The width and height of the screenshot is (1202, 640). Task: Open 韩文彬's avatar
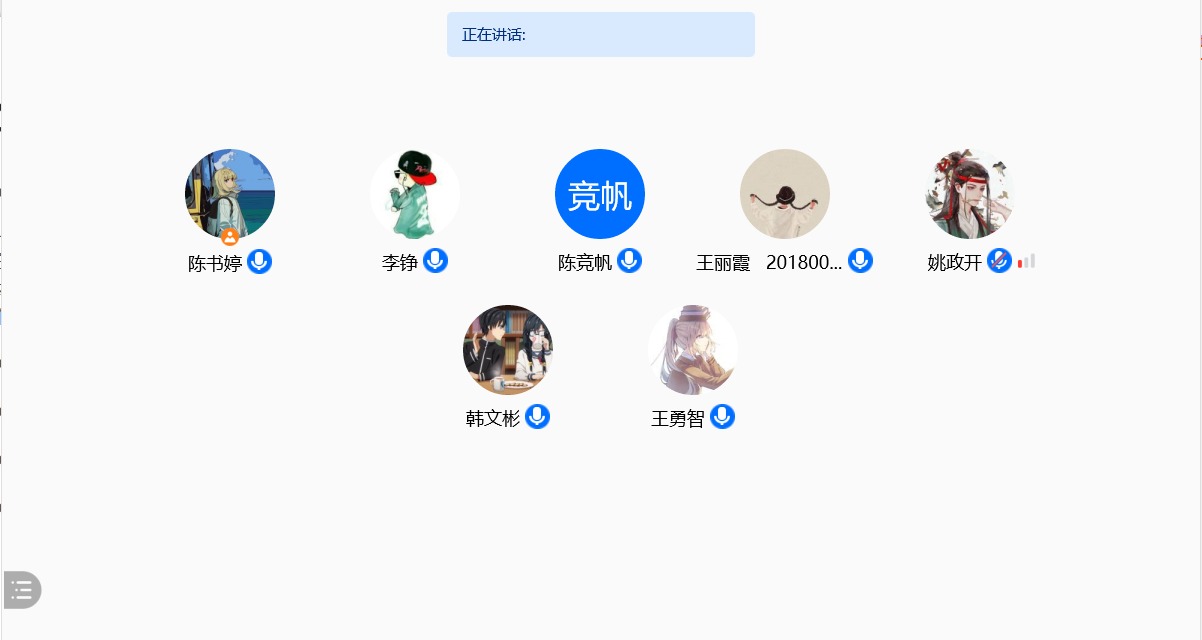[508, 350]
